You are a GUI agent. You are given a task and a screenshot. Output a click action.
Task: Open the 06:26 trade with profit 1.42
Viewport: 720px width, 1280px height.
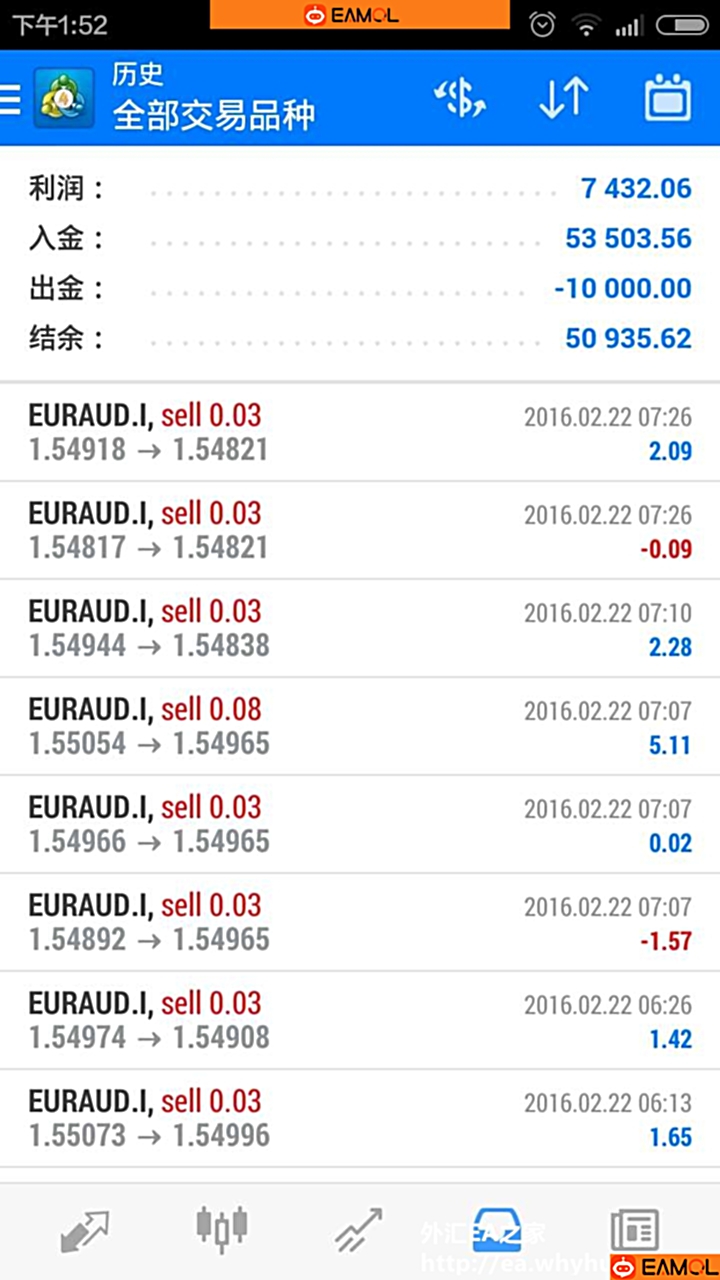[x=360, y=1021]
